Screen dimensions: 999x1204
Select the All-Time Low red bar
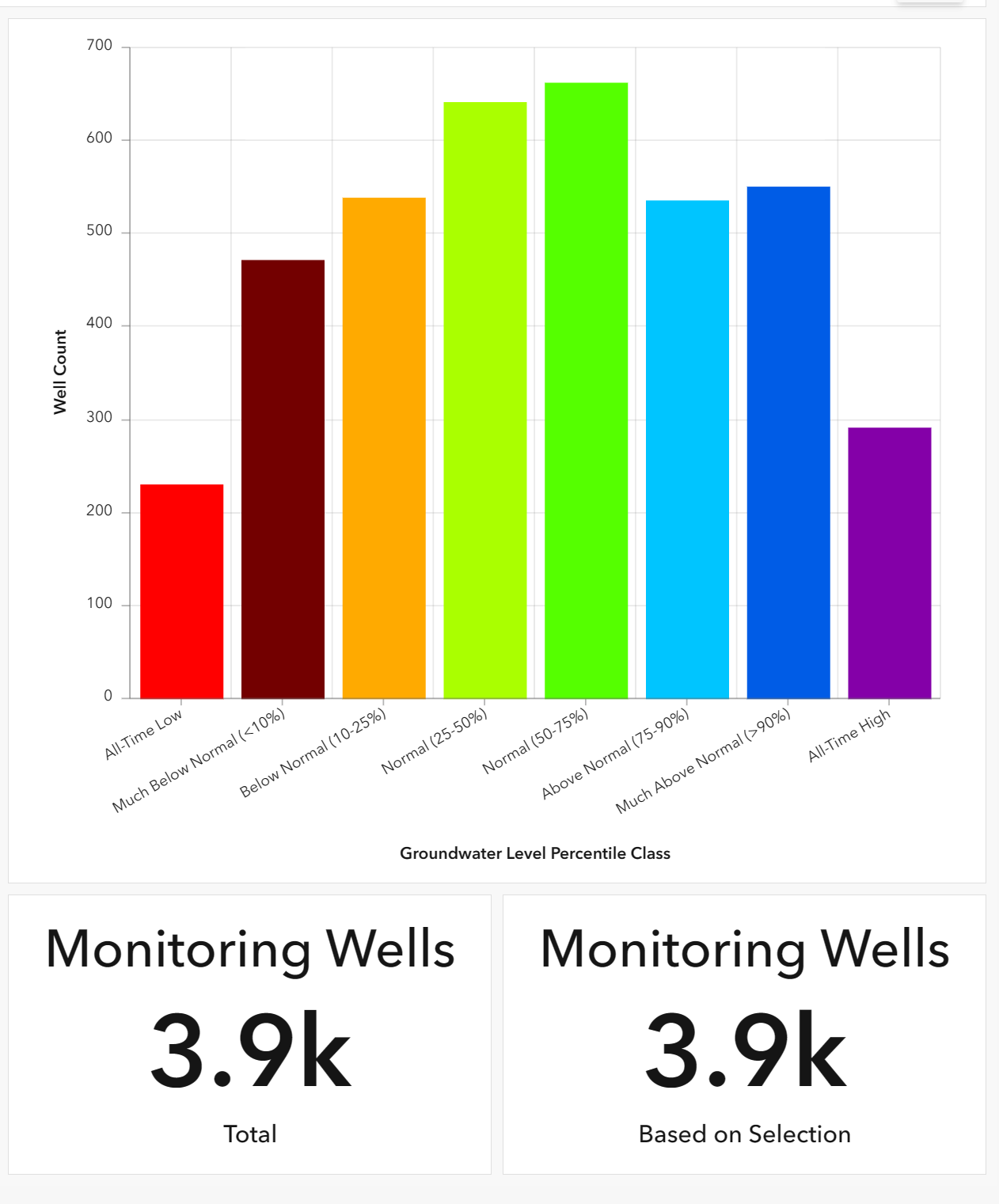pyautogui.click(x=181, y=591)
